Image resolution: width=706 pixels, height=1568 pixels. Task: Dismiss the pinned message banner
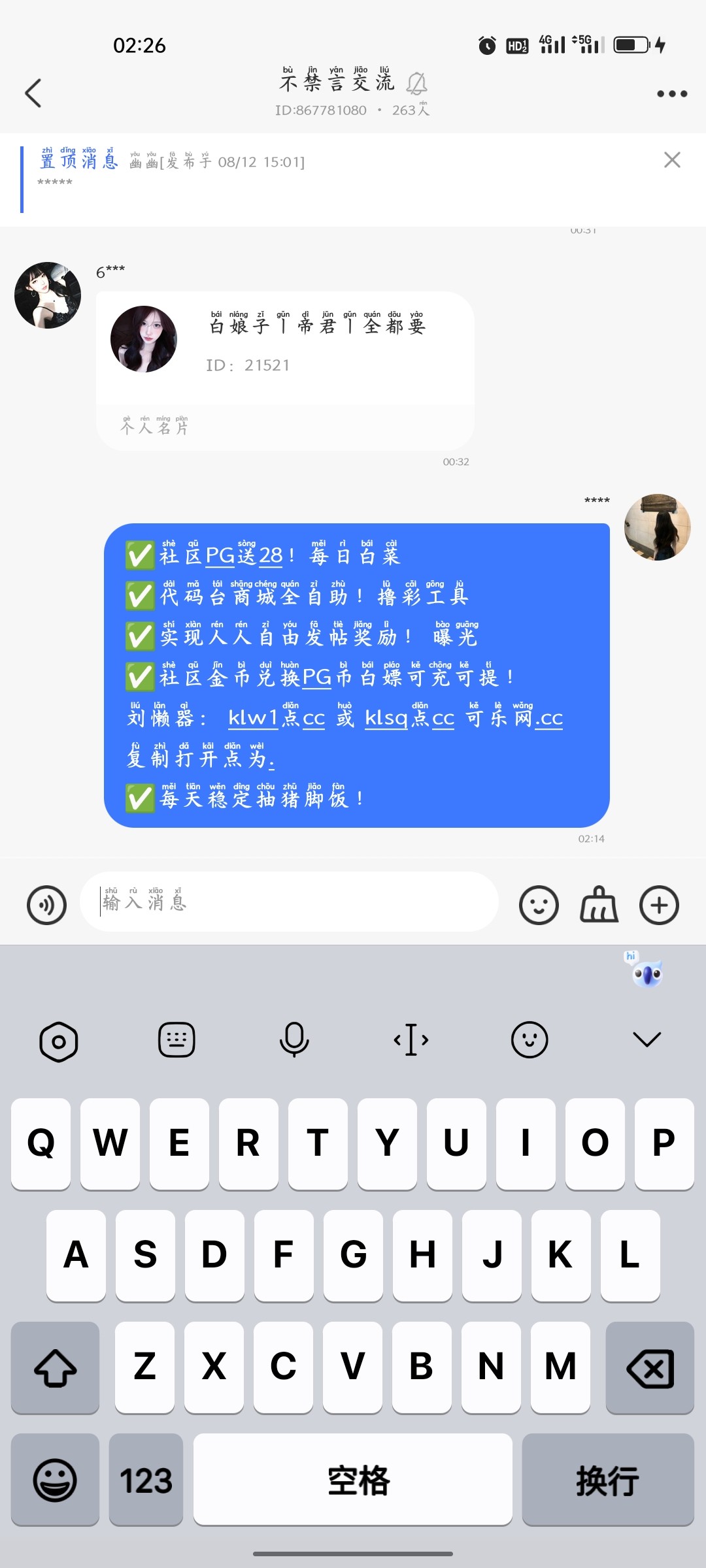tap(671, 160)
